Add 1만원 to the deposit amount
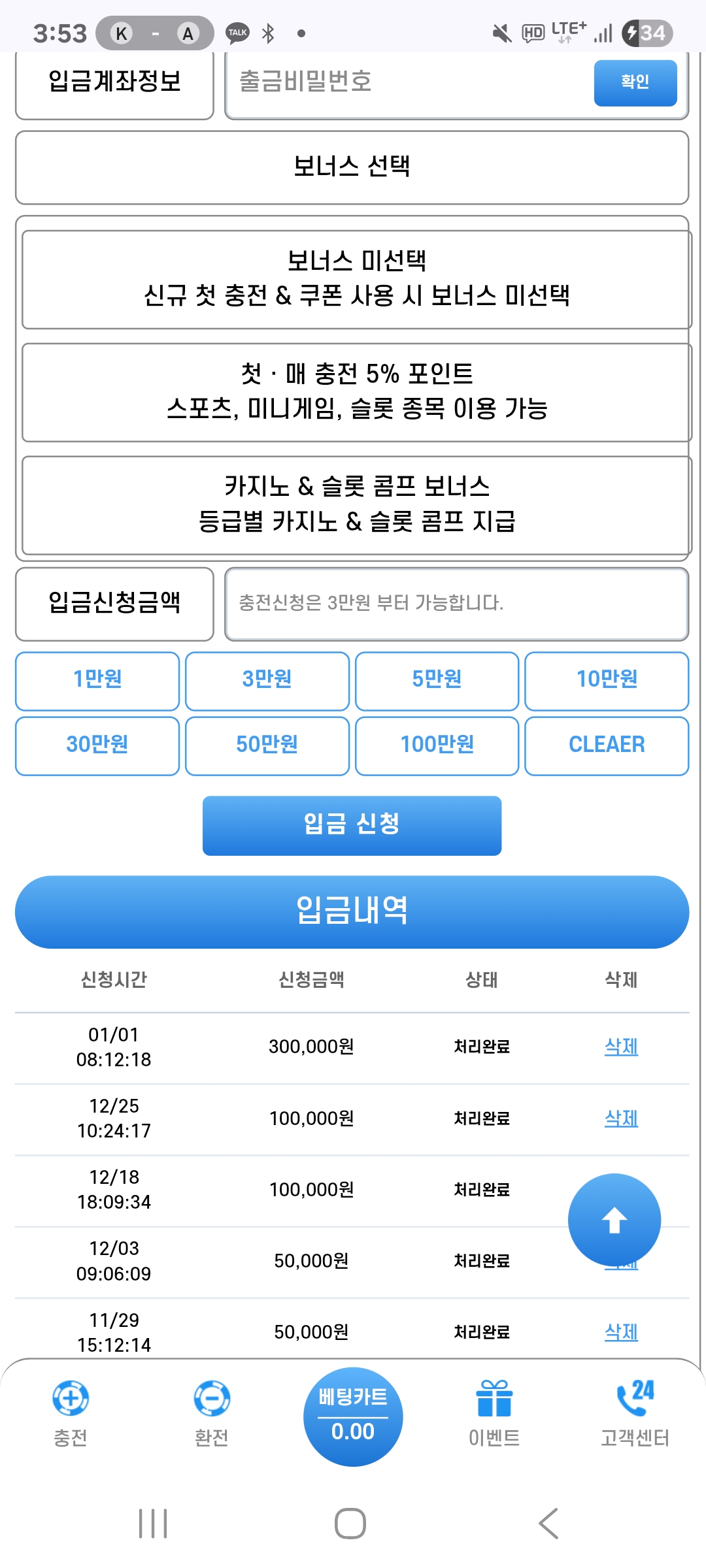The width and height of the screenshot is (706, 1568). pyautogui.click(x=97, y=680)
